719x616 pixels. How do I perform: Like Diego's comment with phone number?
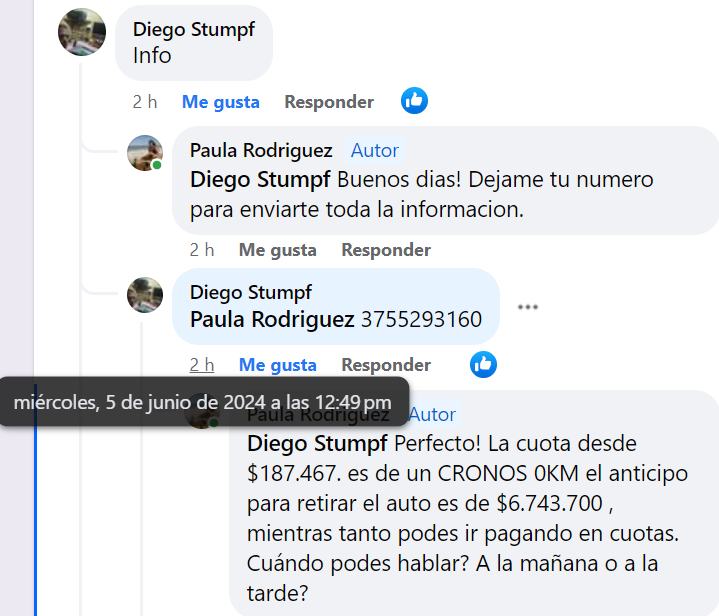click(x=277, y=365)
